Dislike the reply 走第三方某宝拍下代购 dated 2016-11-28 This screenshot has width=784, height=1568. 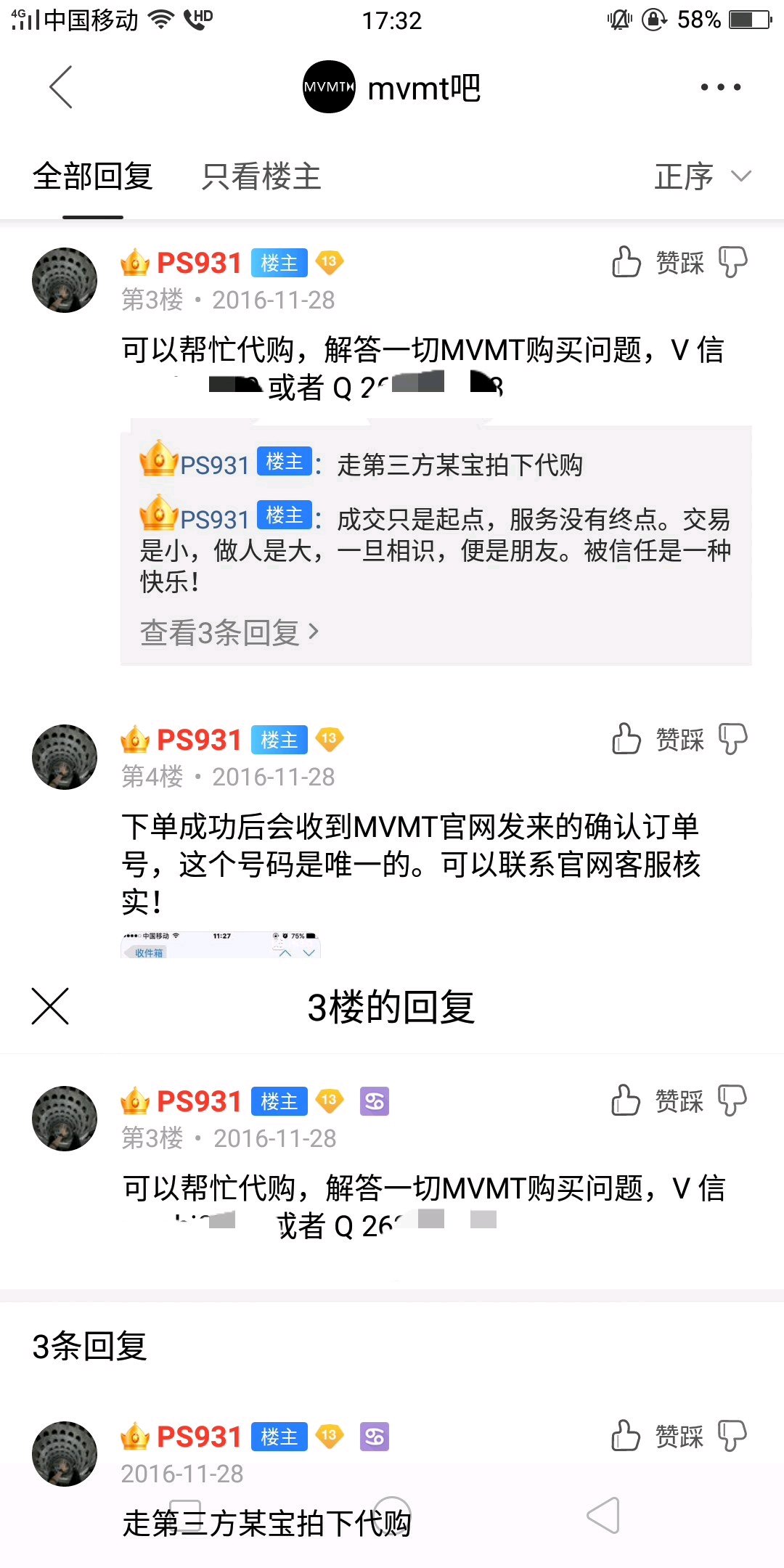[x=732, y=1436]
